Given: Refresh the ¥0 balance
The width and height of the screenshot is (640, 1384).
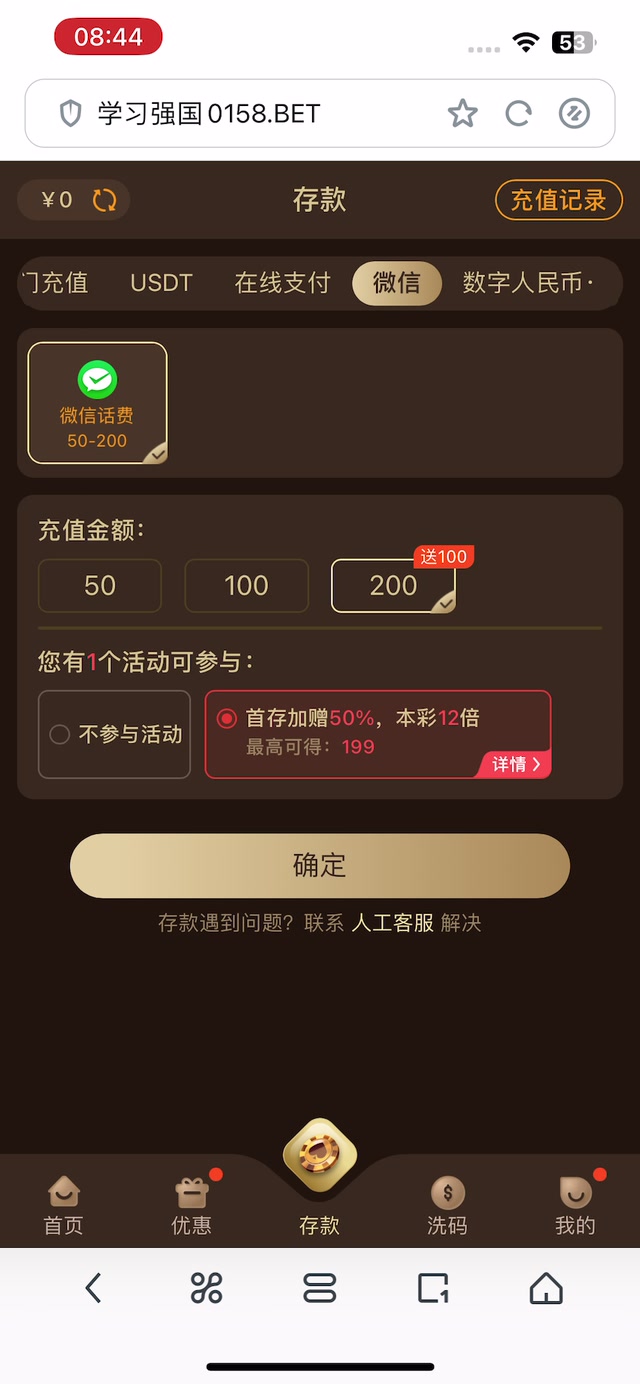Looking at the screenshot, I should 104,200.
